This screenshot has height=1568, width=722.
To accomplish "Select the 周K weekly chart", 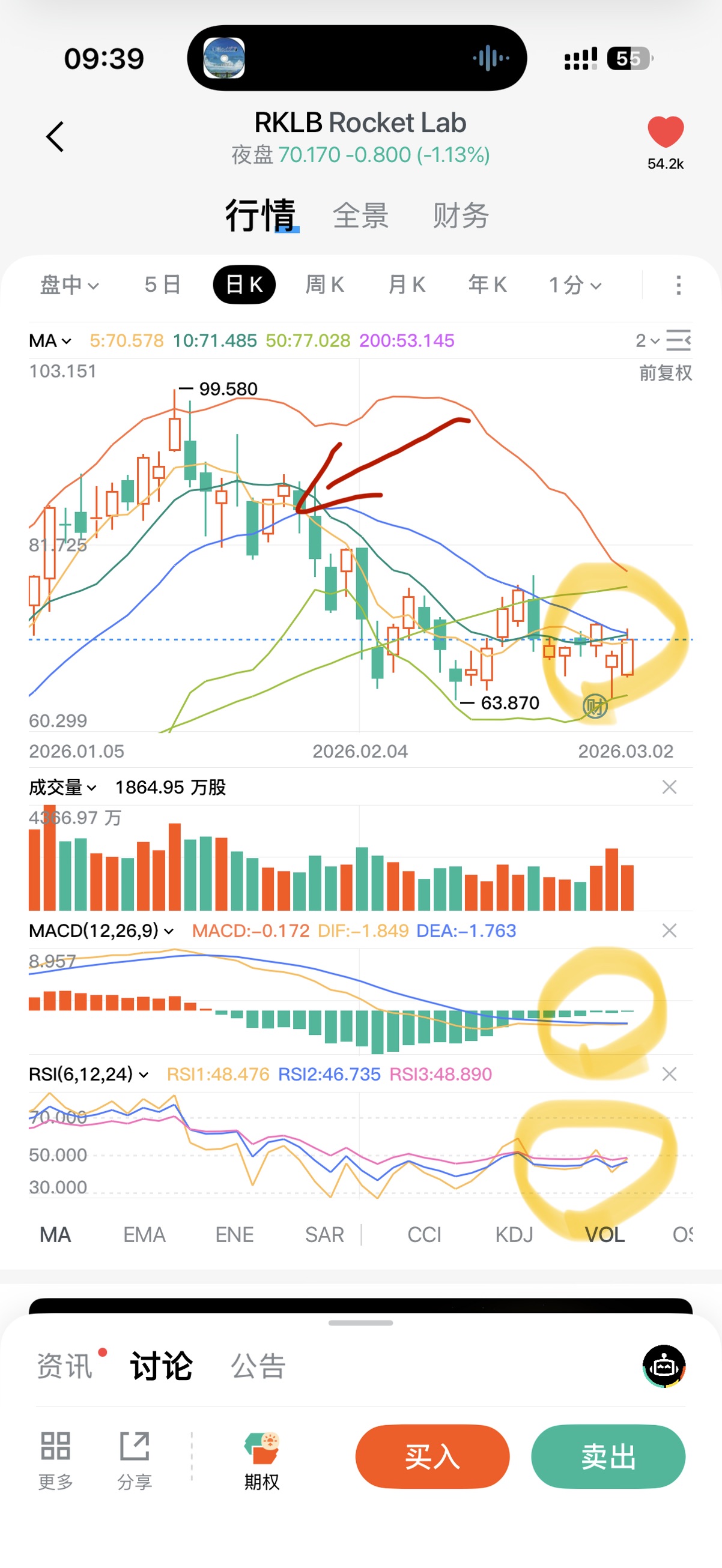I will point(325,285).
